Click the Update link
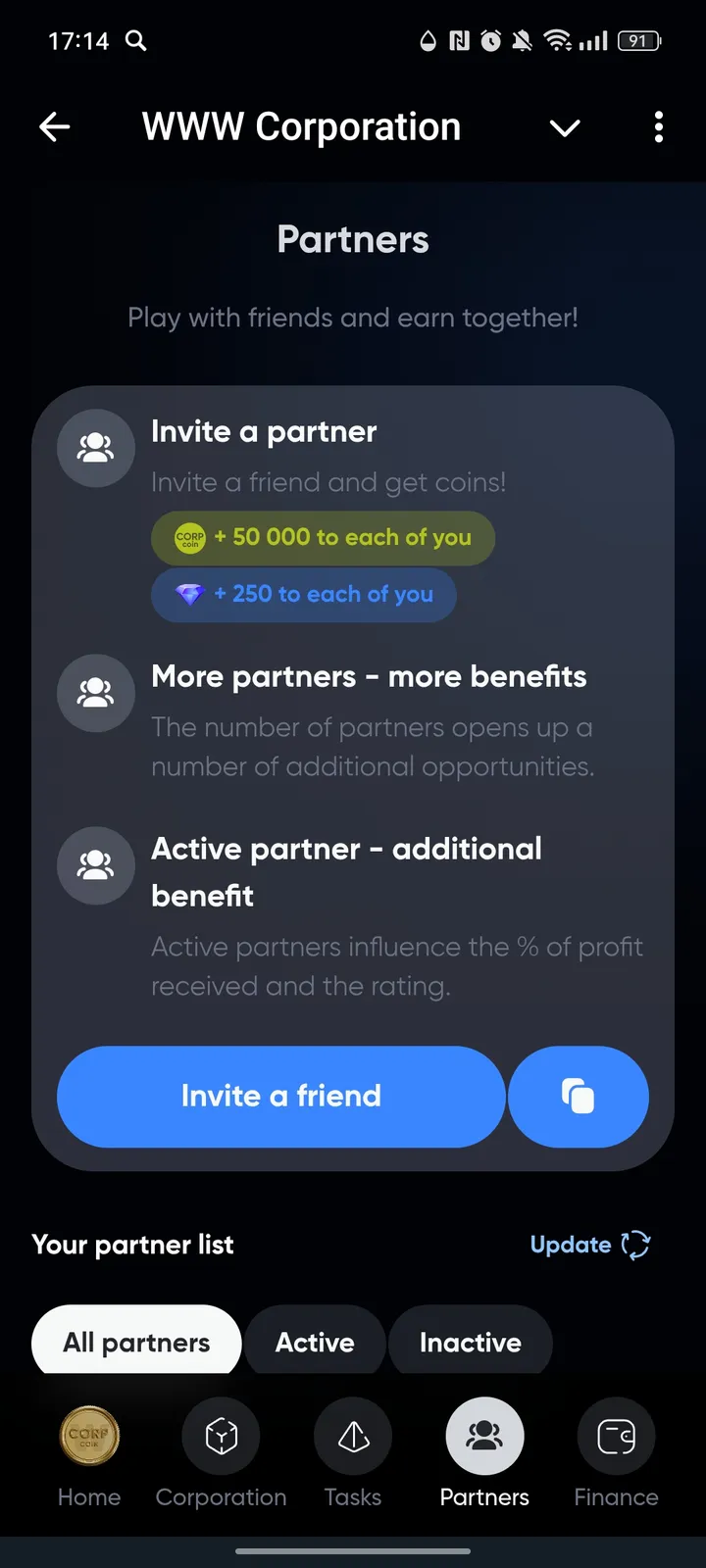This screenshot has height=1568, width=706. (x=572, y=1245)
